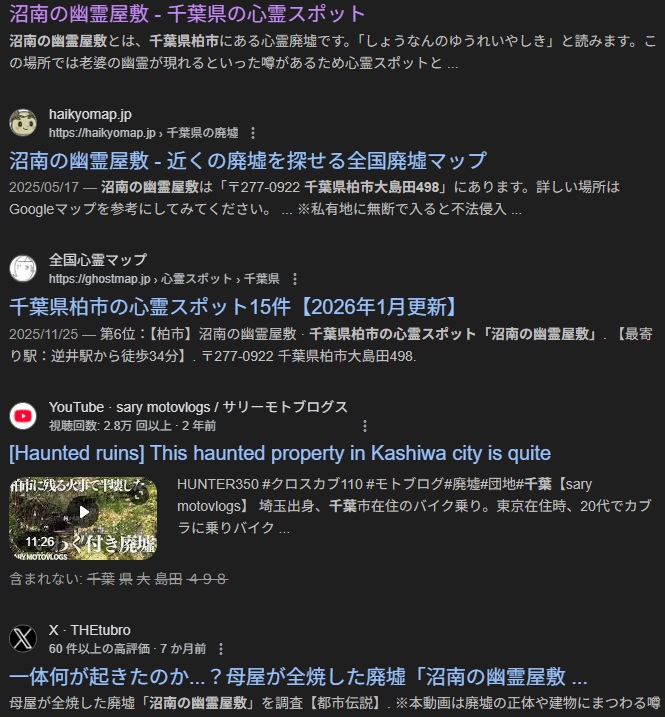Open the Haunted ruins Kashiwa city YouTube result
This screenshot has width=665, height=717.
pyautogui.click(x=279, y=453)
